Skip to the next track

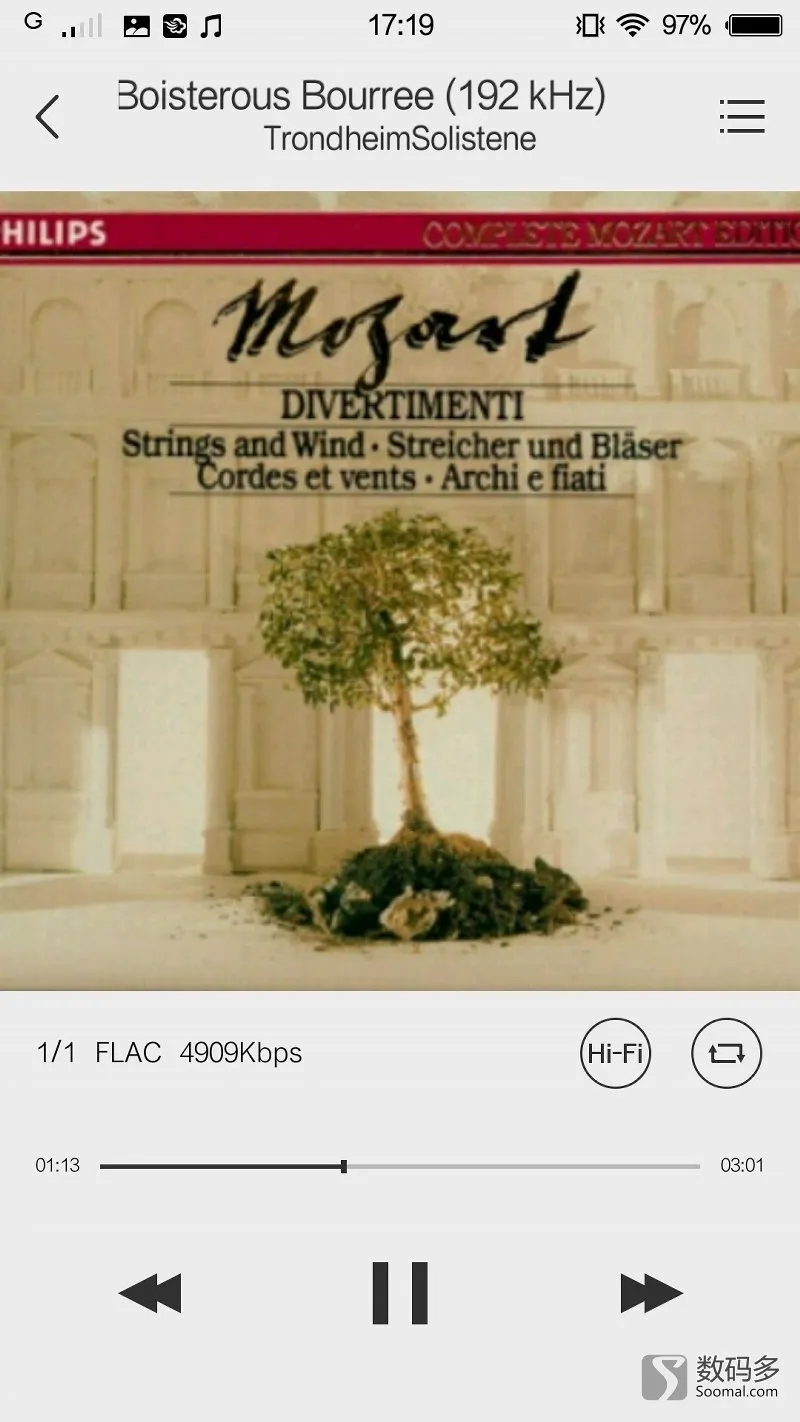[651, 1293]
